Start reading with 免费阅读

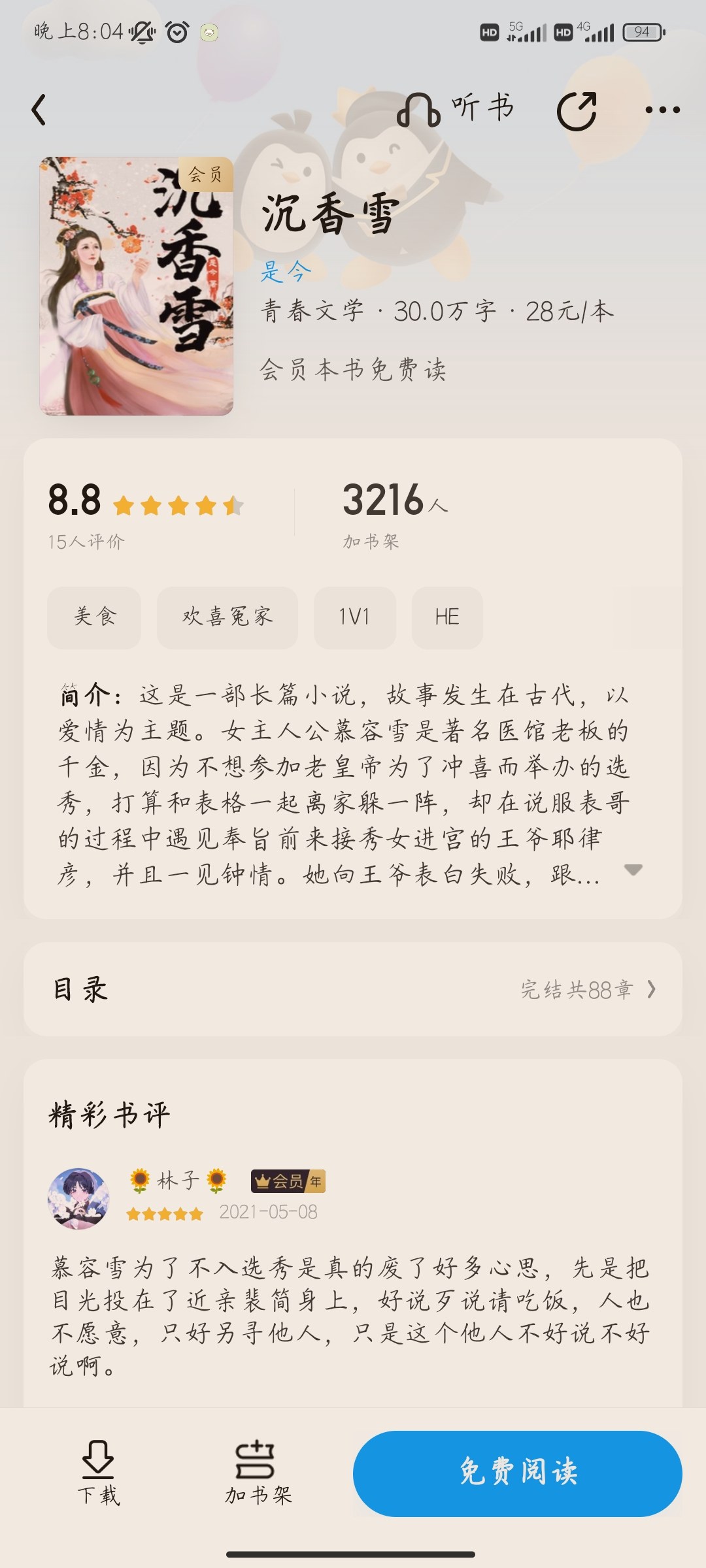point(518,1474)
